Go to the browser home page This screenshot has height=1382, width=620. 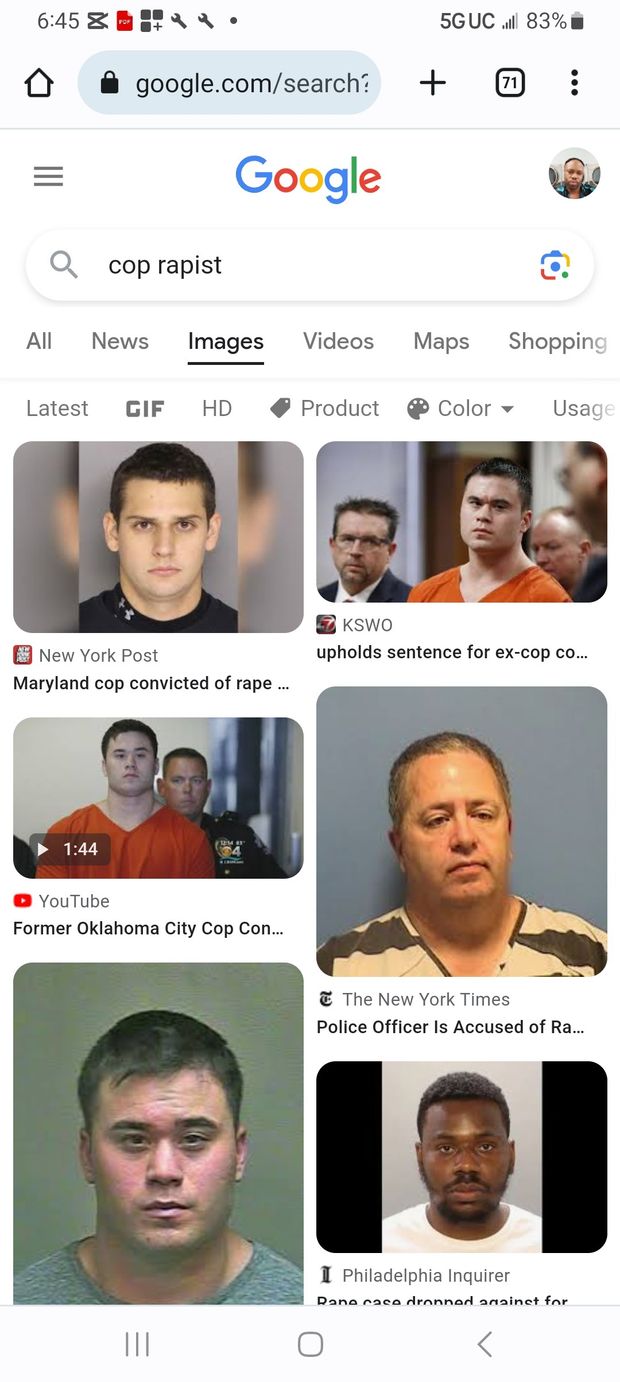(38, 82)
